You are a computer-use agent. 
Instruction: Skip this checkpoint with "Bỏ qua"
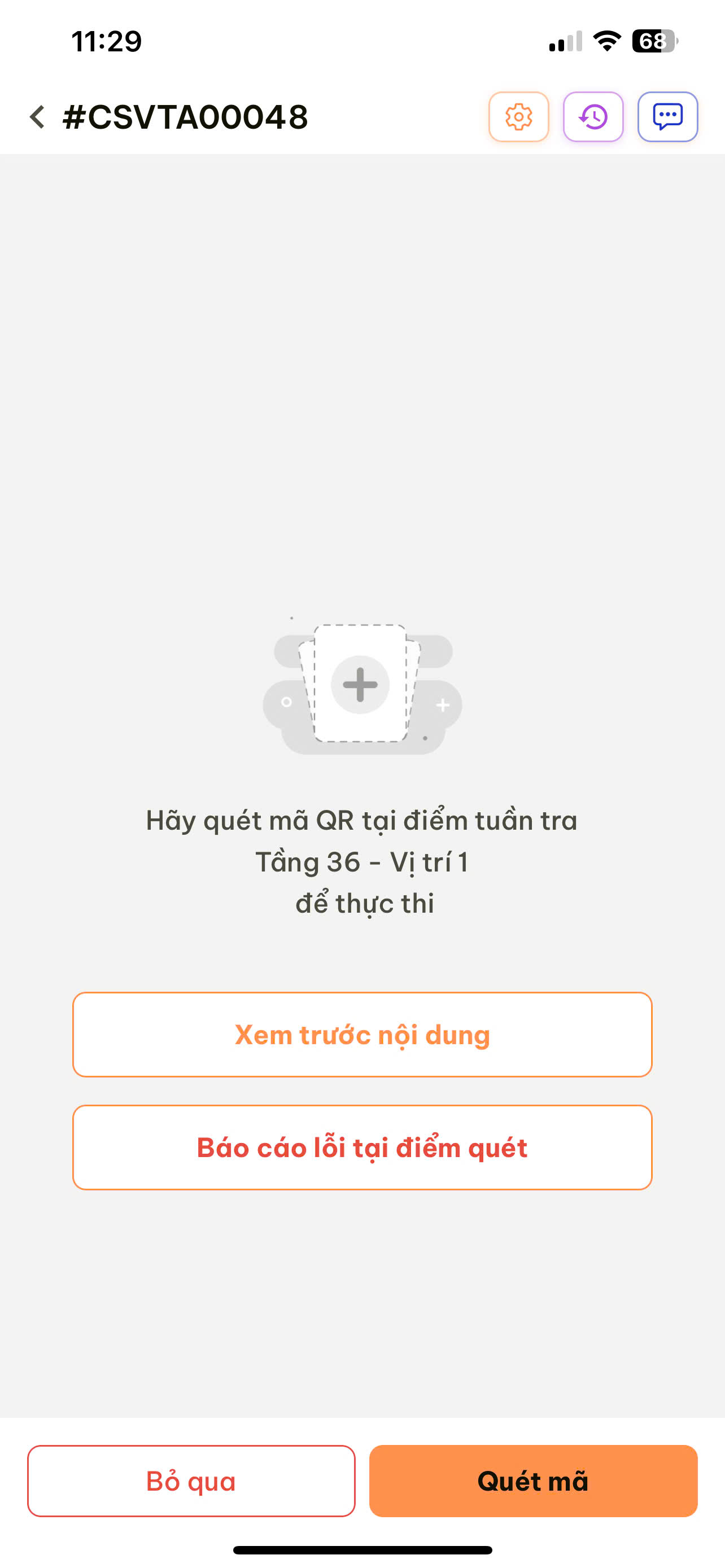pos(191,1481)
